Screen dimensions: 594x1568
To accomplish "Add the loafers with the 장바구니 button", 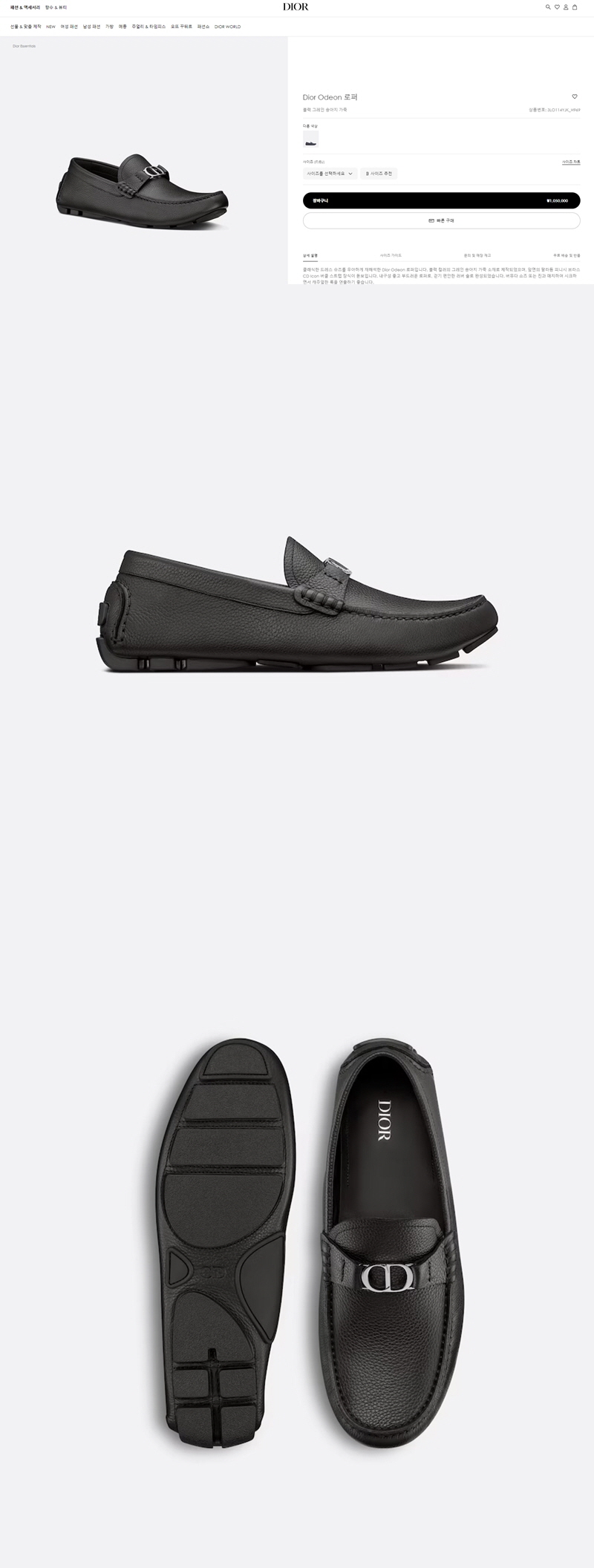I will [x=441, y=200].
